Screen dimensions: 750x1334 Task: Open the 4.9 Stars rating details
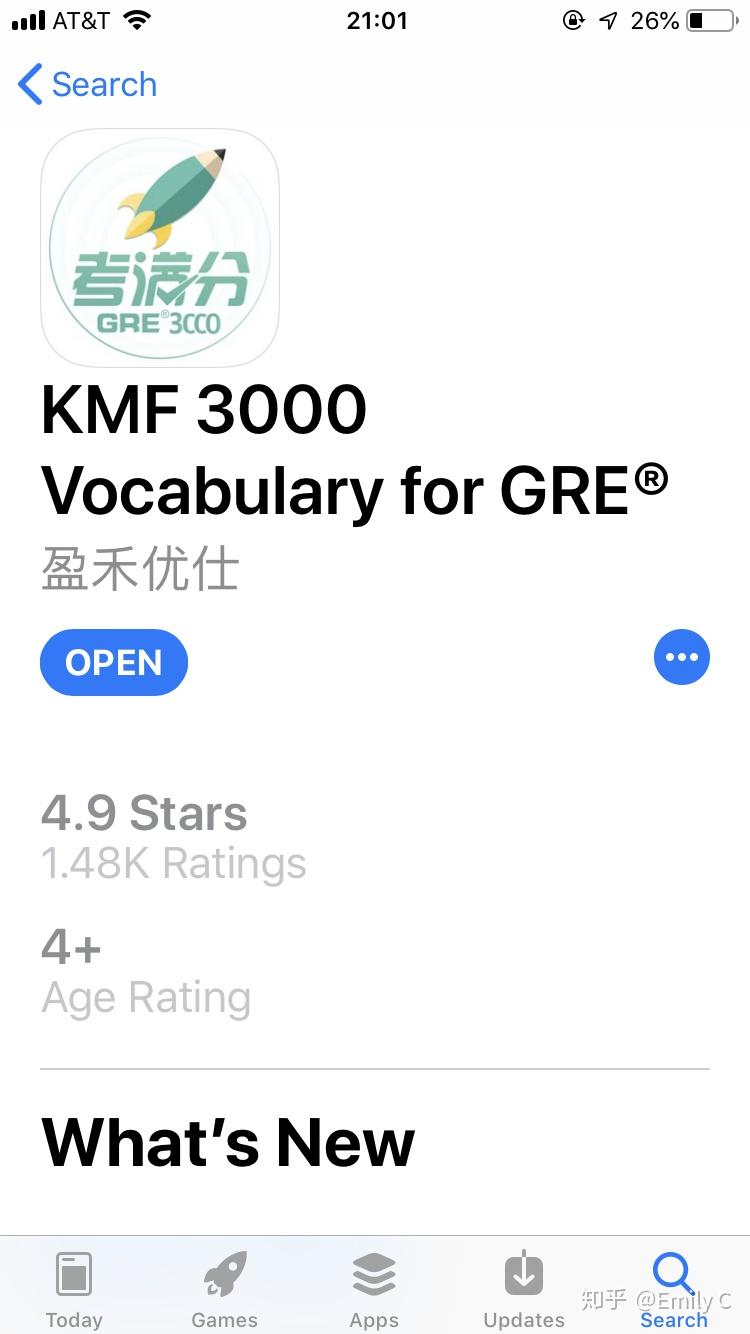pyautogui.click(x=143, y=813)
